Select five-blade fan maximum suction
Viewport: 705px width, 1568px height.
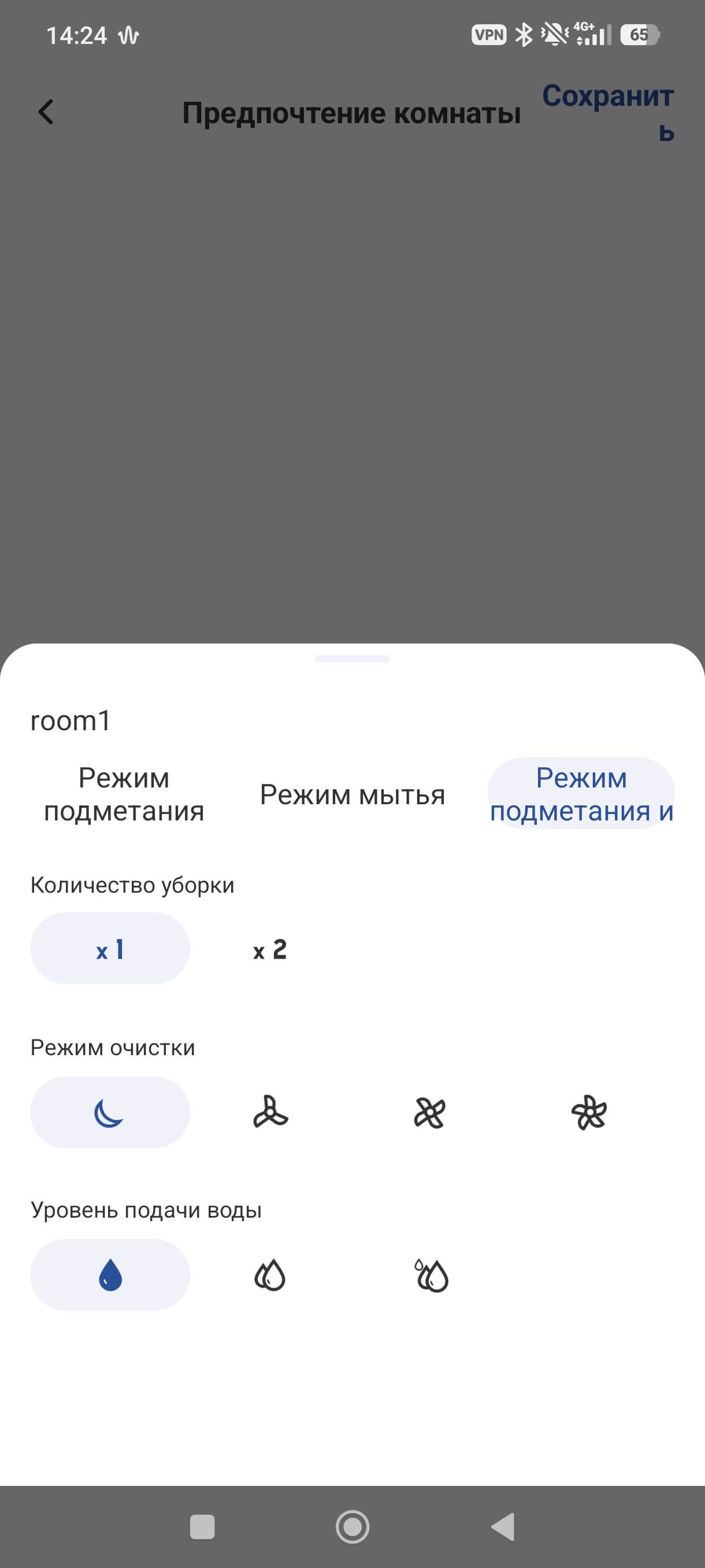pyautogui.click(x=589, y=1113)
